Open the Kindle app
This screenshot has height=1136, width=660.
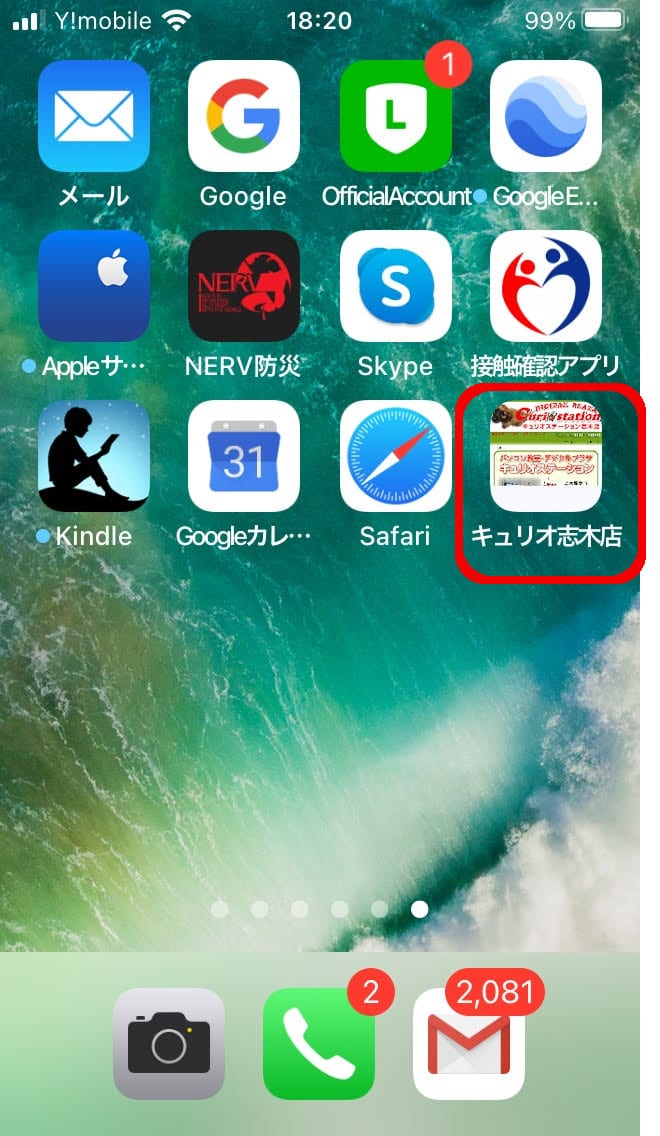(94, 456)
